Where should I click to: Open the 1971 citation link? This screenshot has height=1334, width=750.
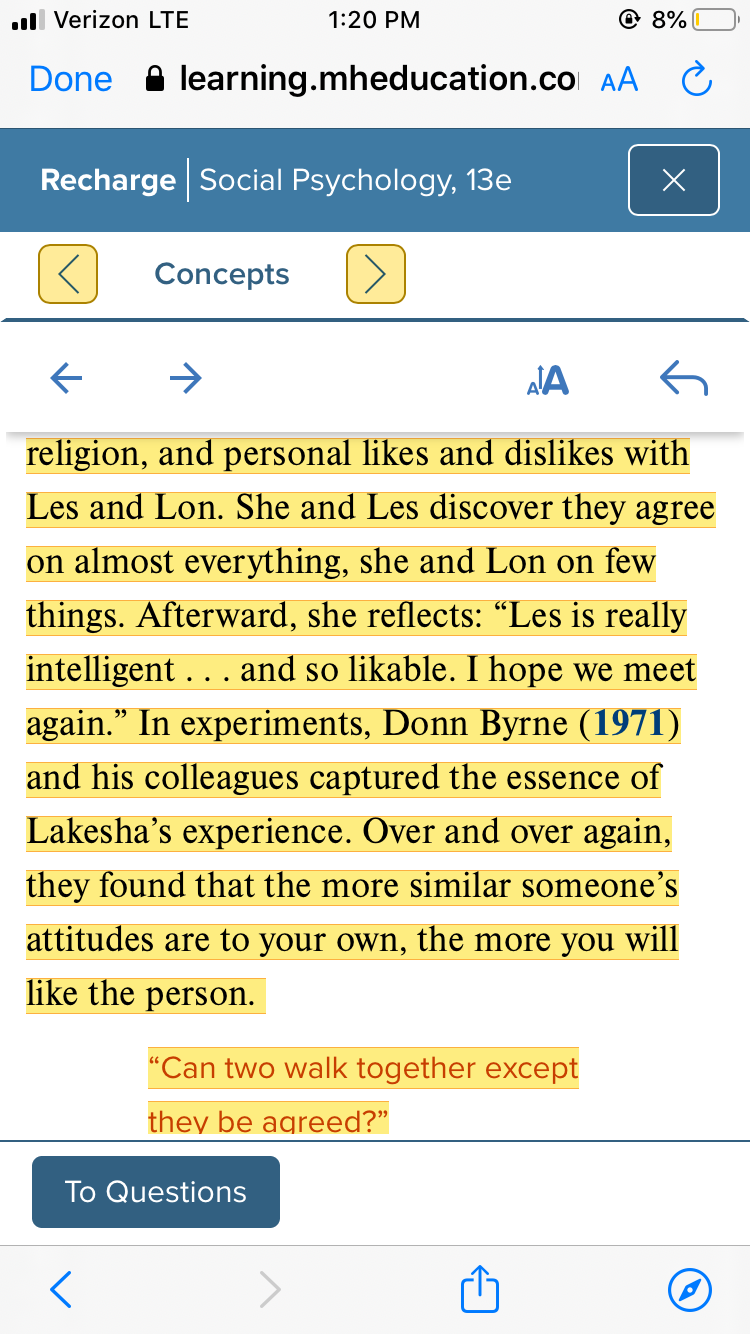[629, 724]
